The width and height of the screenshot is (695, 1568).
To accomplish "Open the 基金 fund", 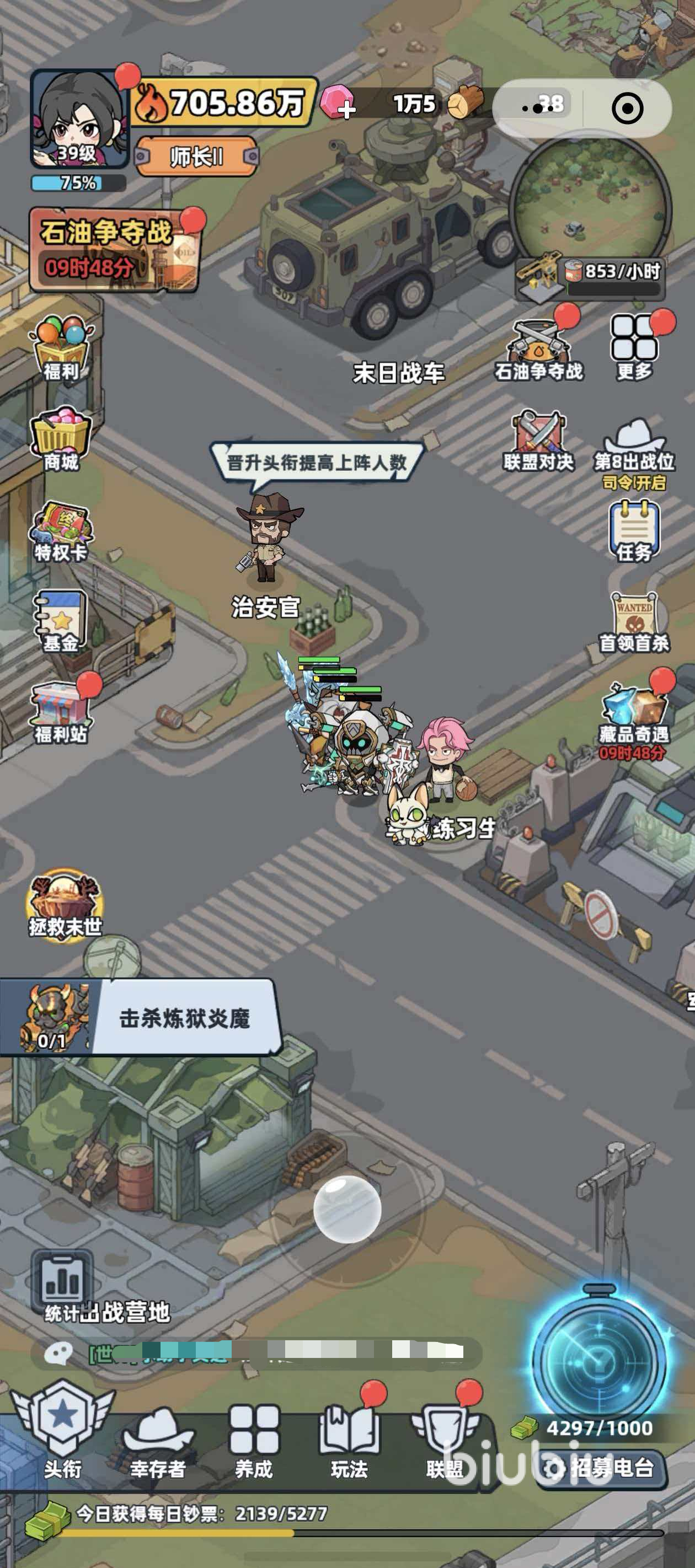I will 60,621.
